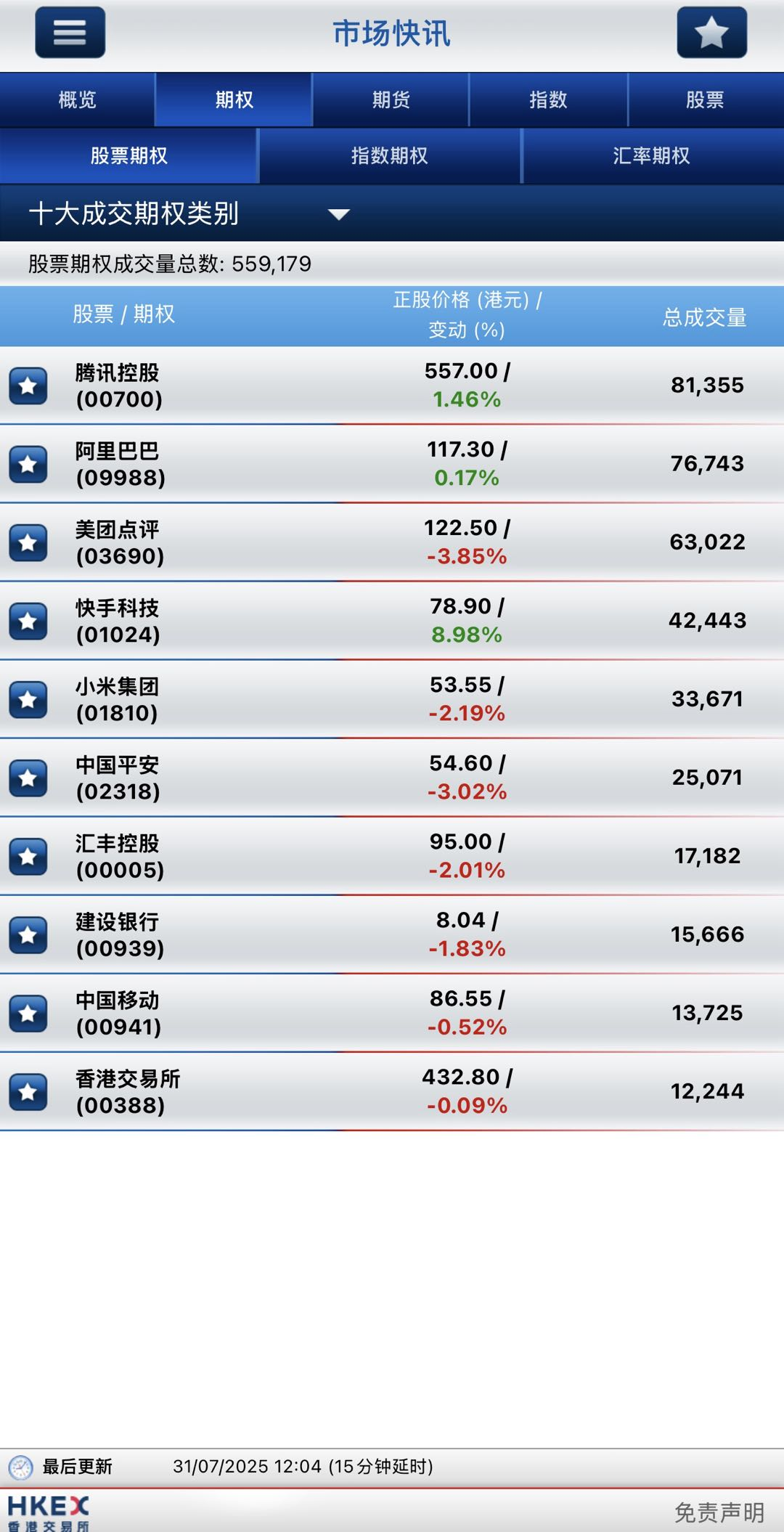Open the 中国移动 (00941) row
Screen dimensions: 784x1532
point(392,1012)
